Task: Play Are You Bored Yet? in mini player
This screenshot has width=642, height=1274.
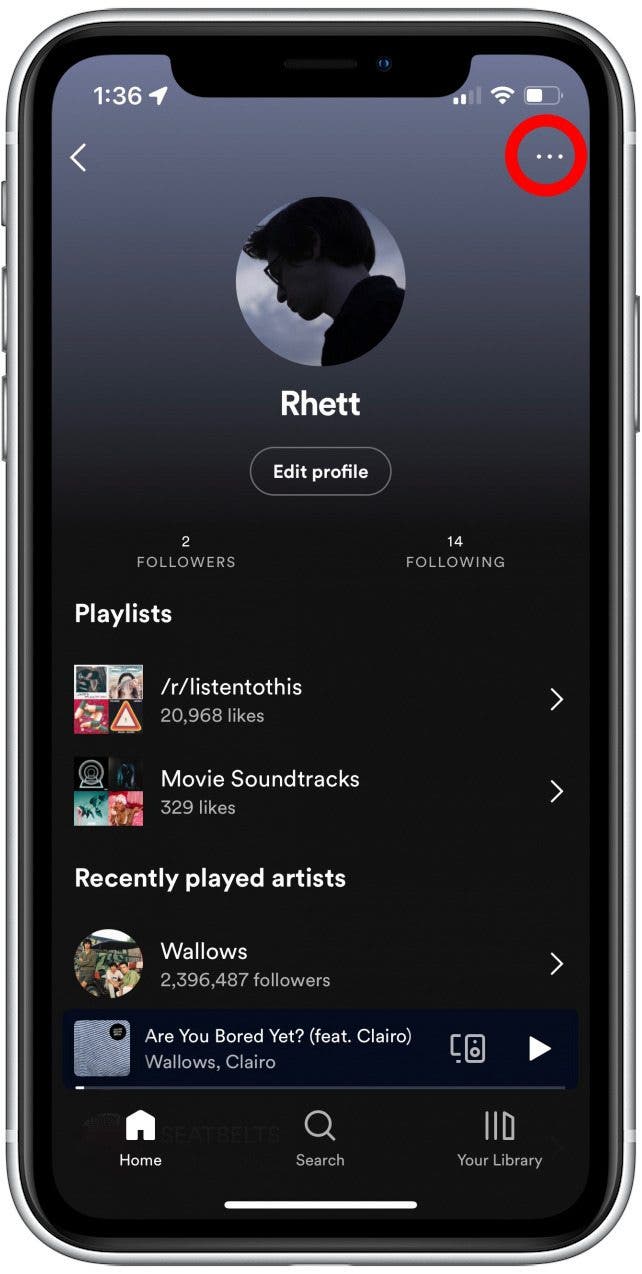Action: [539, 1048]
